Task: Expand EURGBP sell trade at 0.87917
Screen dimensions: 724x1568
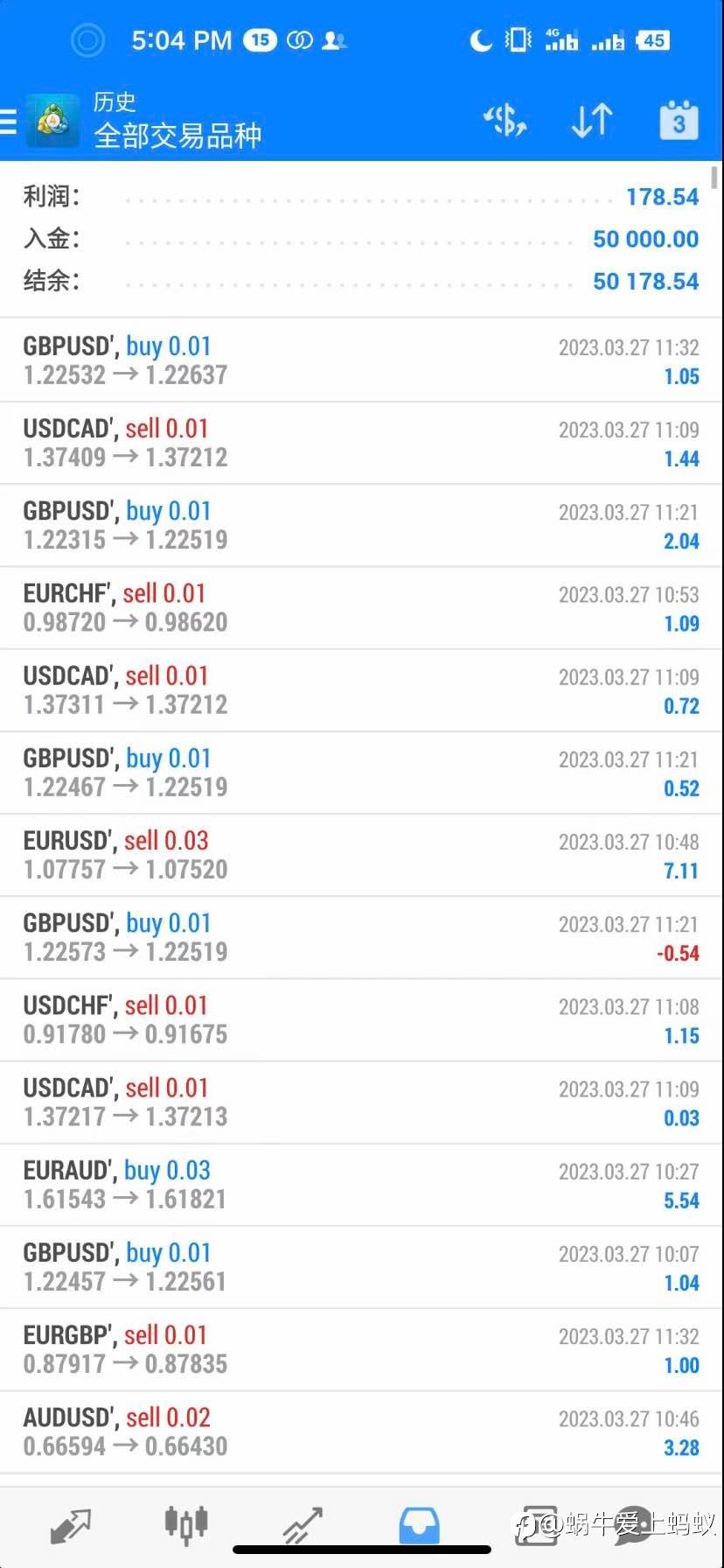Action: pyautogui.click(x=361, y=1349)
